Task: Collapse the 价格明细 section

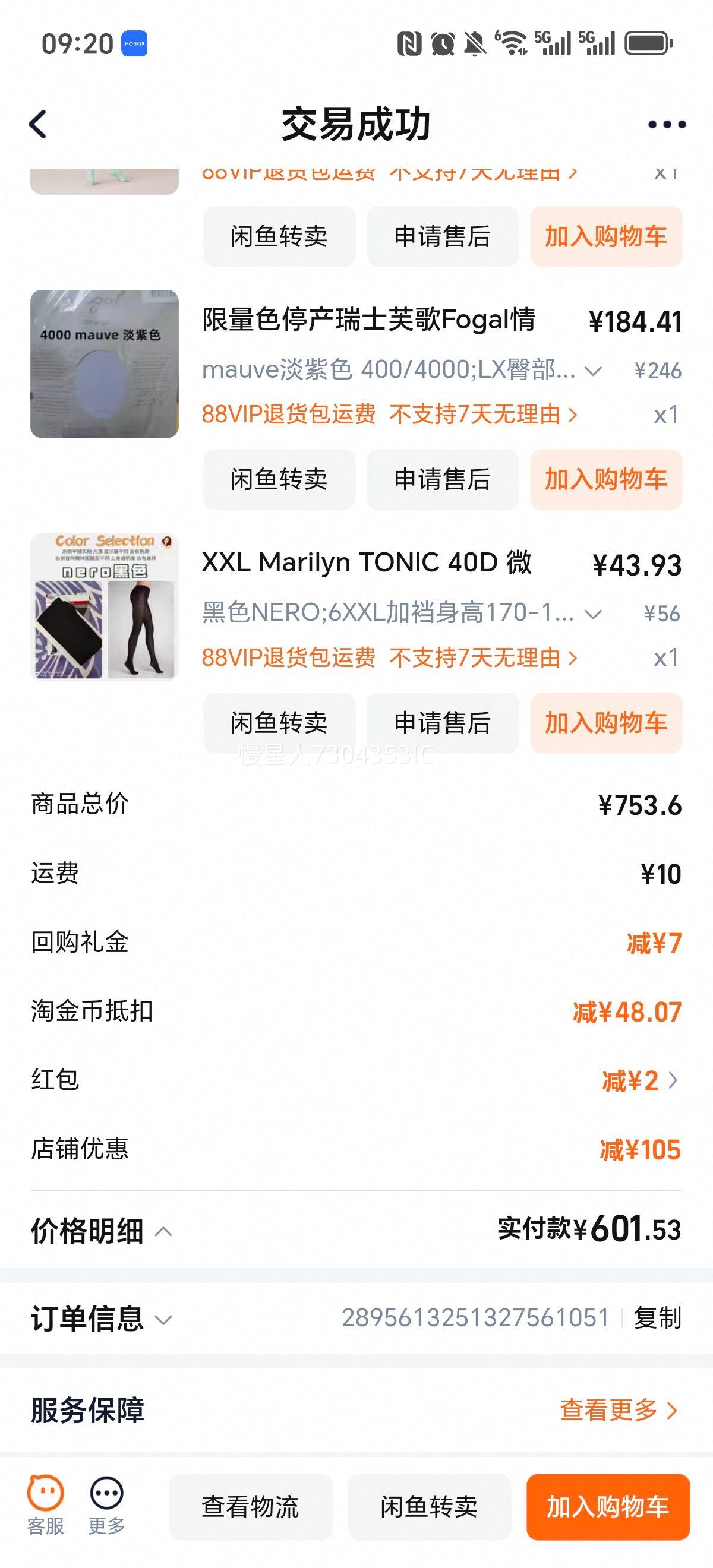Action: pos(102,1231)
